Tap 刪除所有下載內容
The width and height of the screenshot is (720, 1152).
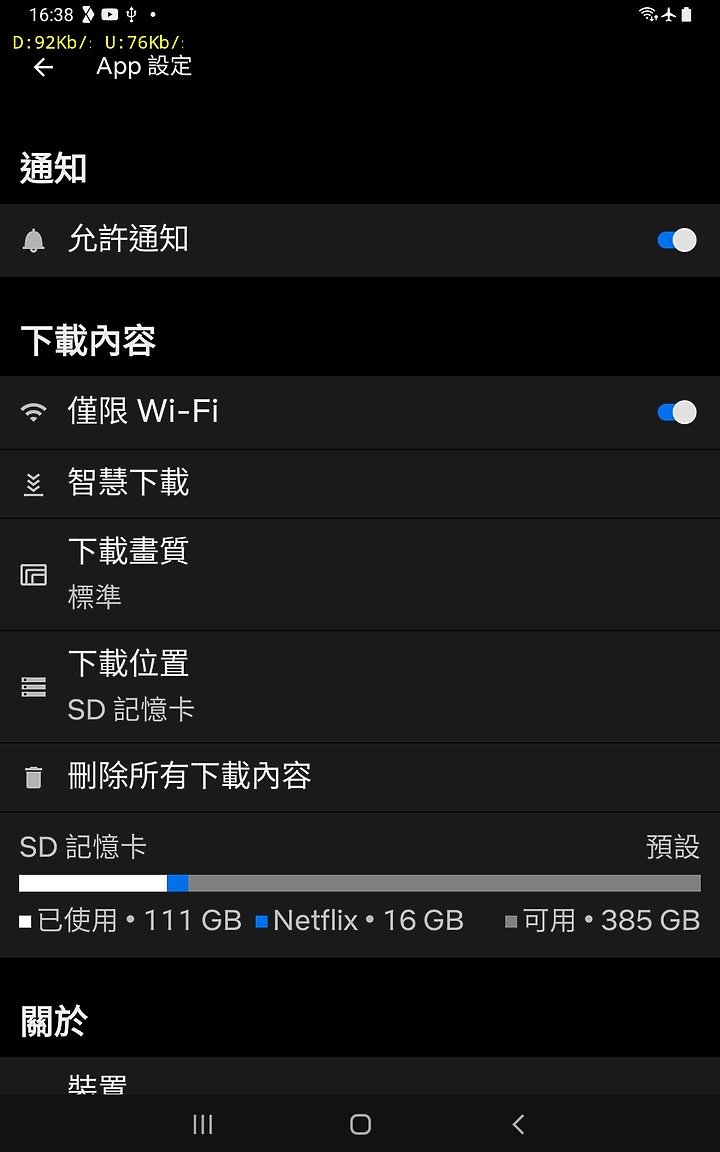[360, 777]
